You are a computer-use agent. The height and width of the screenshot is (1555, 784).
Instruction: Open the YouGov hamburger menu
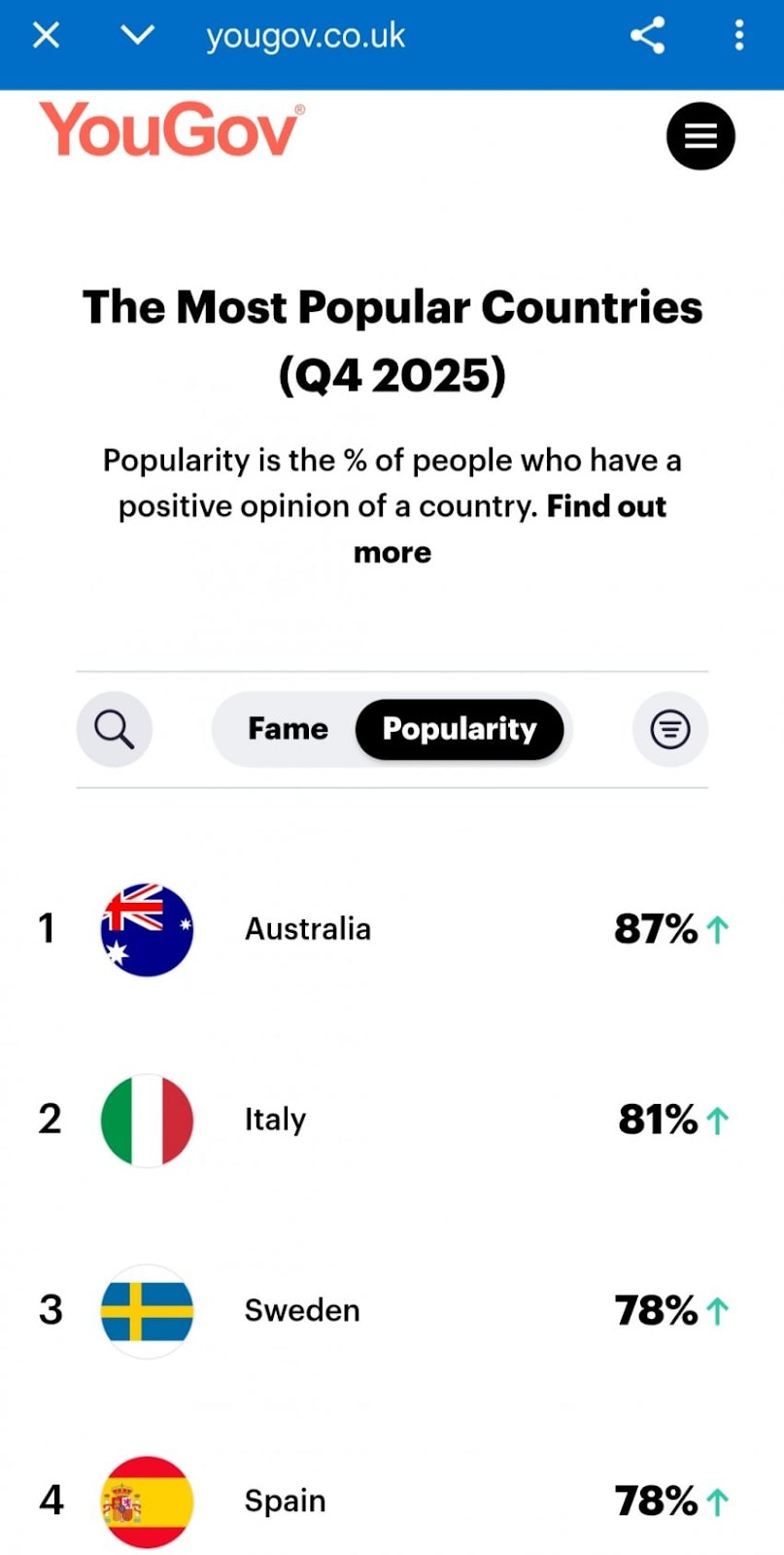click(x=700, y=136)
